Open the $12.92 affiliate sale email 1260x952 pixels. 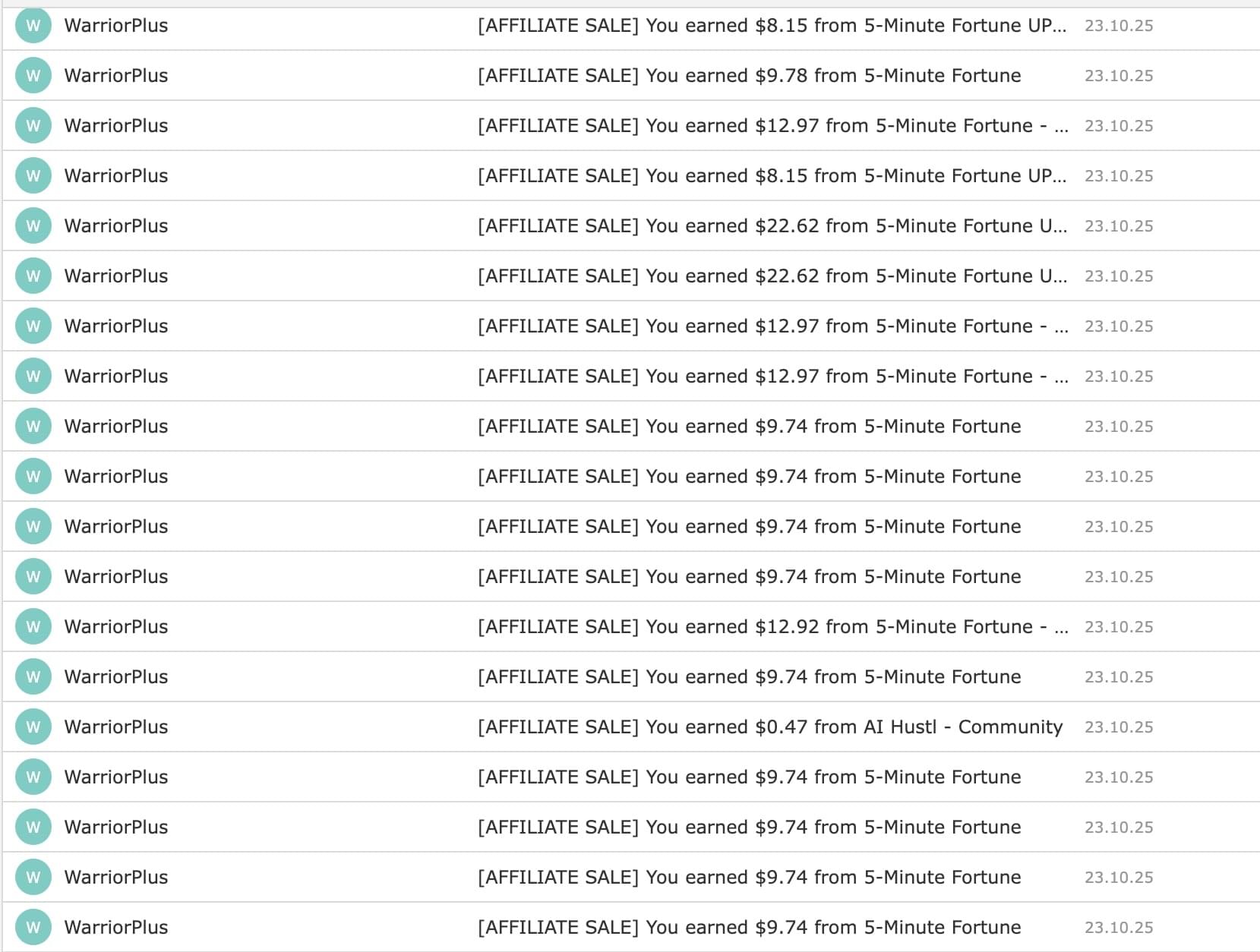(772, 627)
